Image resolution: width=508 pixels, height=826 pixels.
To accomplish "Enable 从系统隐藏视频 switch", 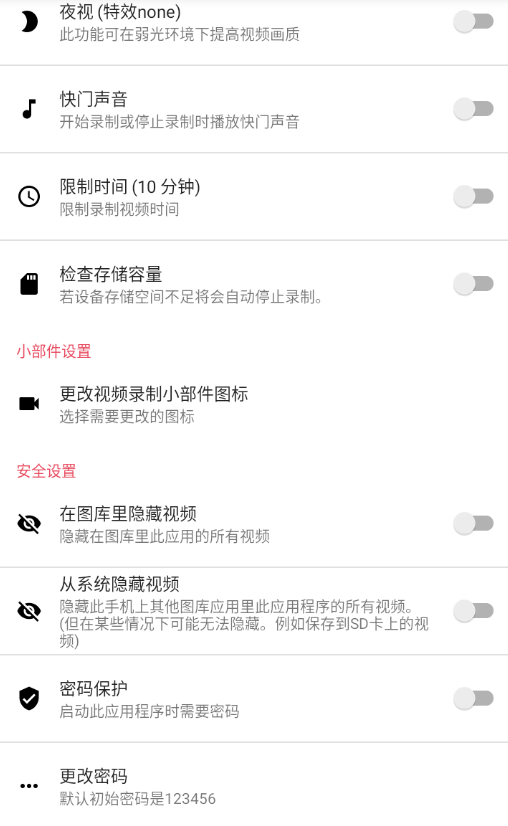I will [473, 611].
